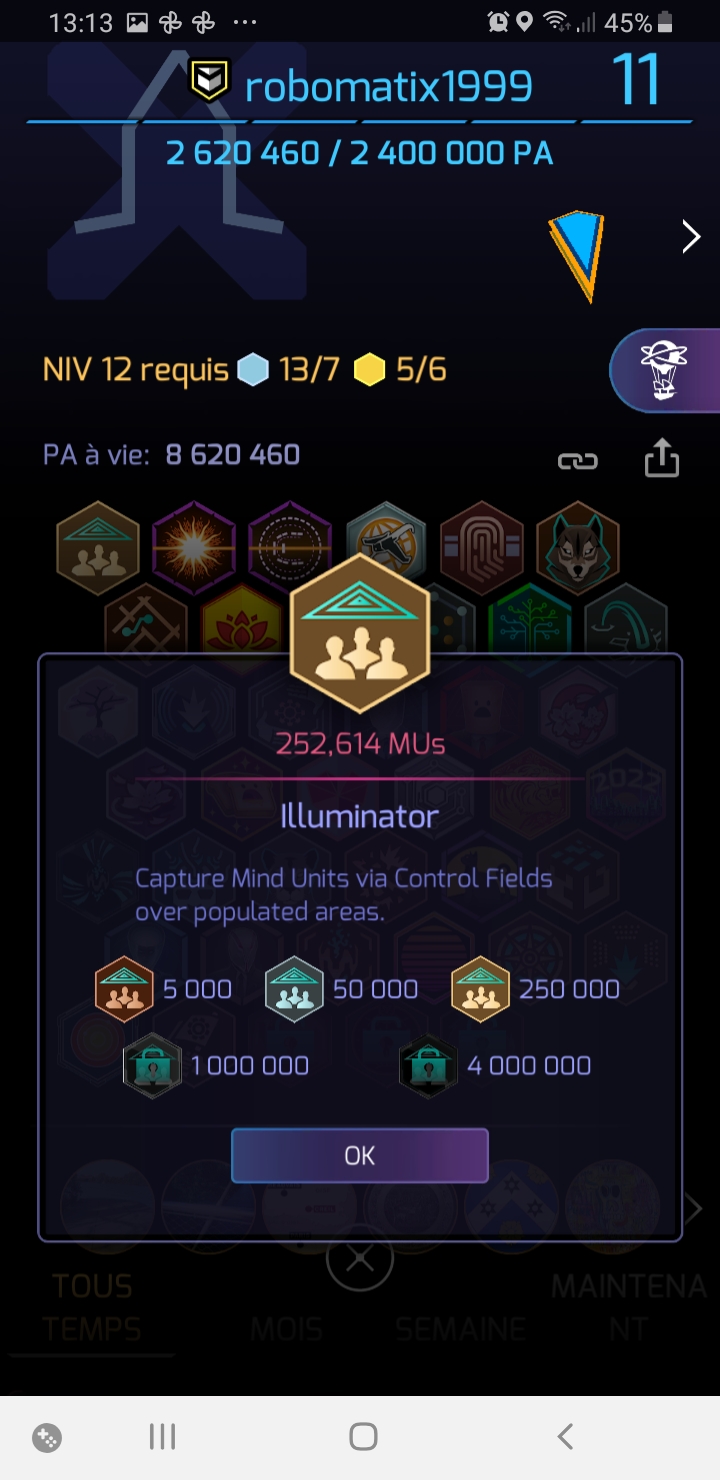This screenshot has width=720, height=1480.
Task: Dismiss the Illuminator dialog with OK
Action: [359, 1155]
